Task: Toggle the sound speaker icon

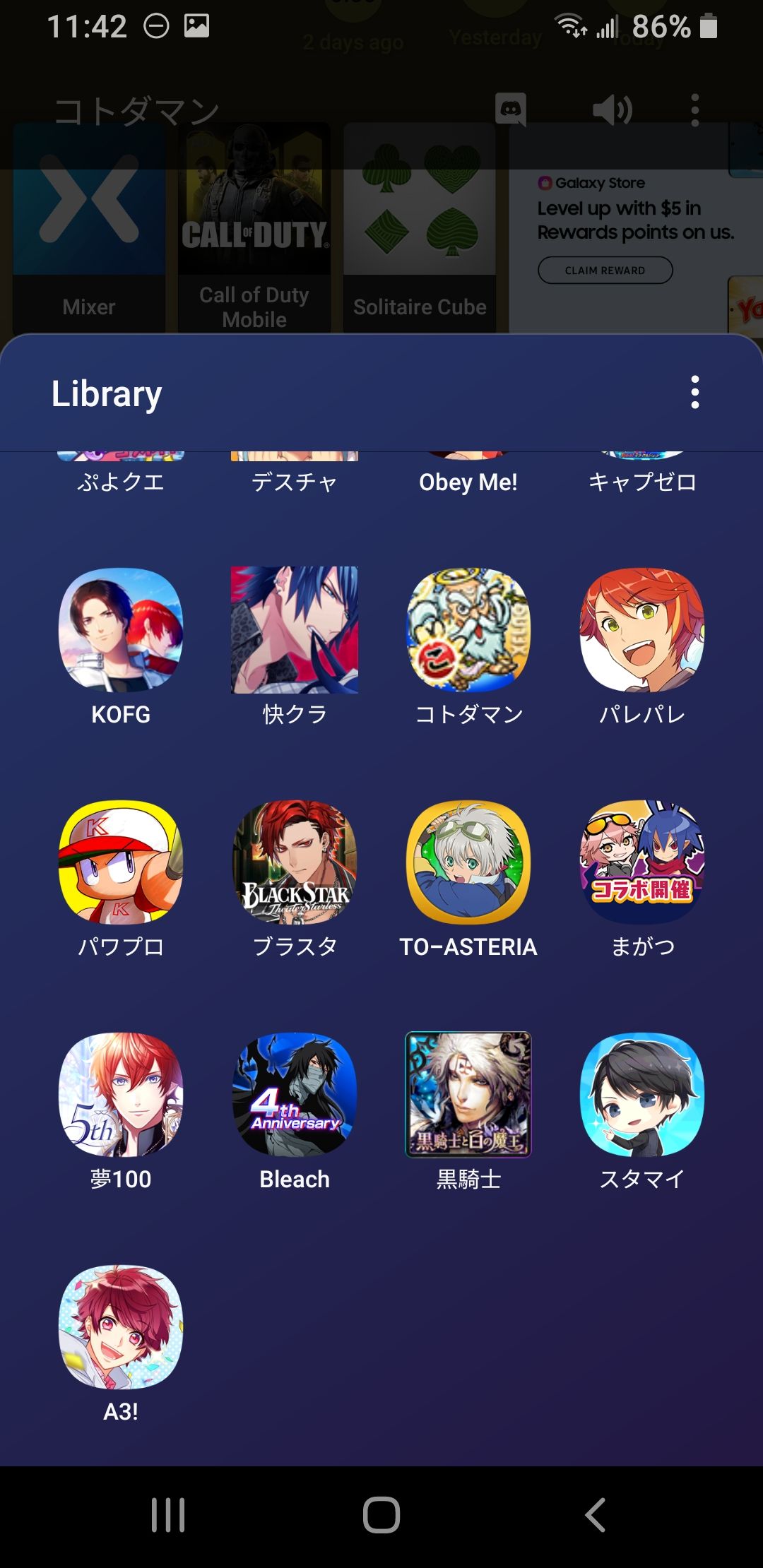Action: tap(612, 110)
